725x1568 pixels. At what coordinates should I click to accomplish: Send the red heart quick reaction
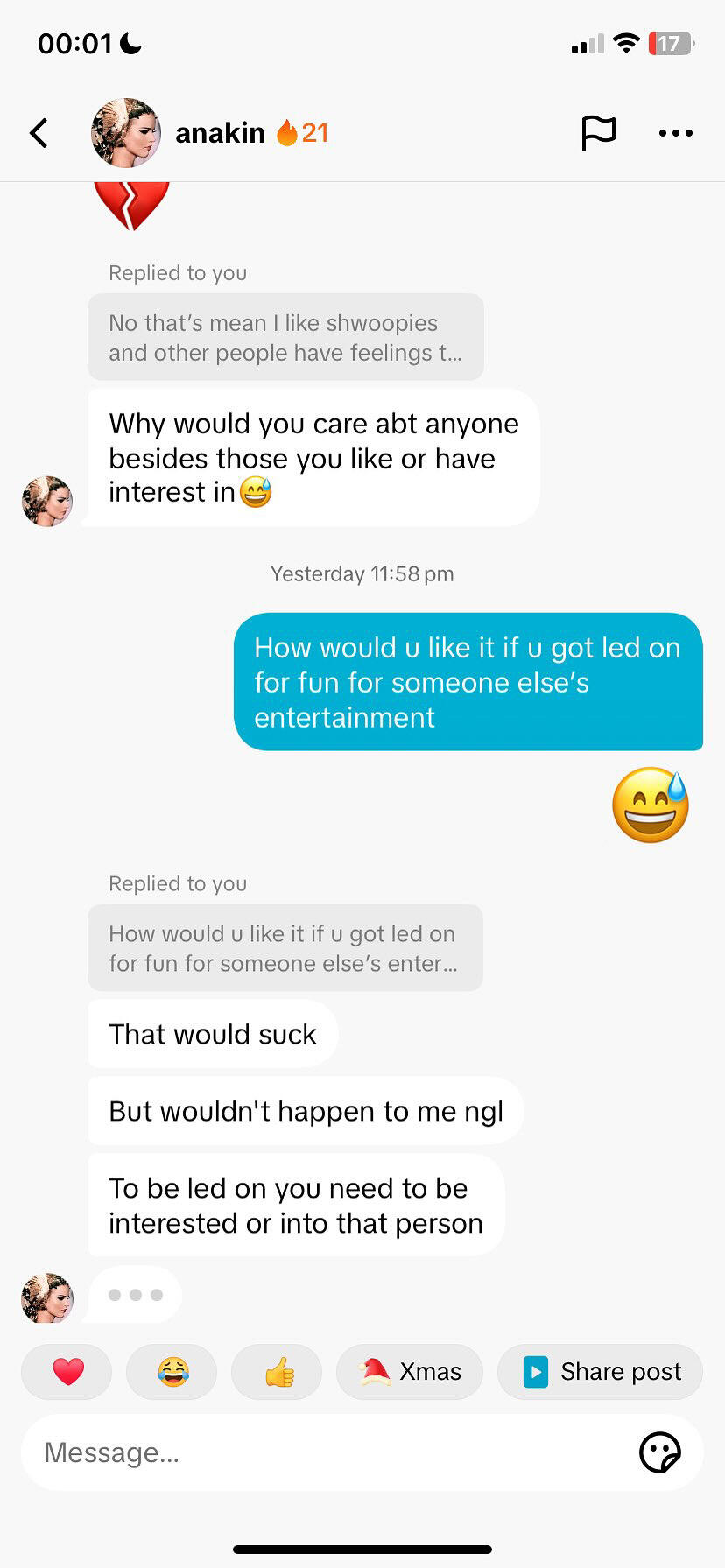click(67, 1371)
